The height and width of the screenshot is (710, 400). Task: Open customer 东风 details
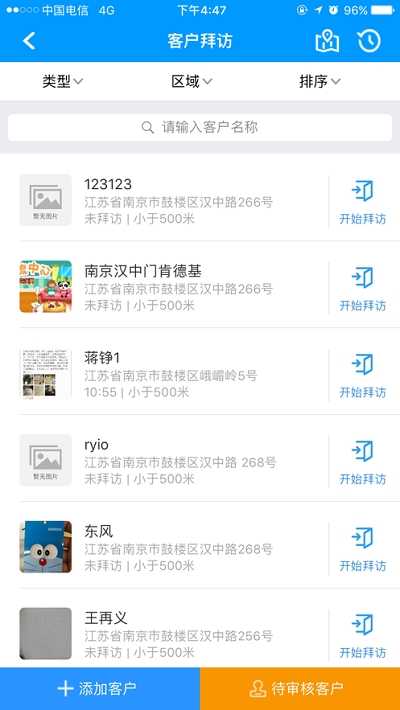coord(173,547)
